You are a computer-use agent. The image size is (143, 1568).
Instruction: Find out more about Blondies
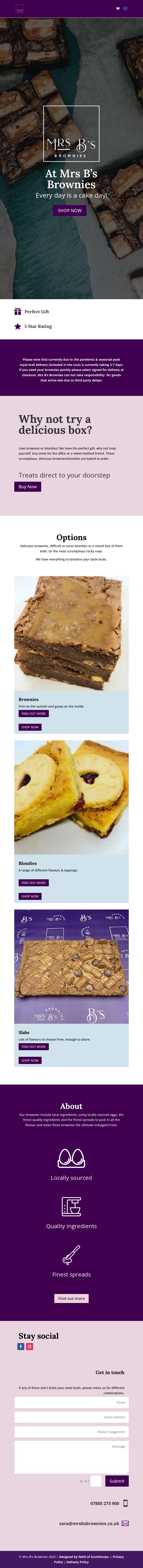(34, 882)
